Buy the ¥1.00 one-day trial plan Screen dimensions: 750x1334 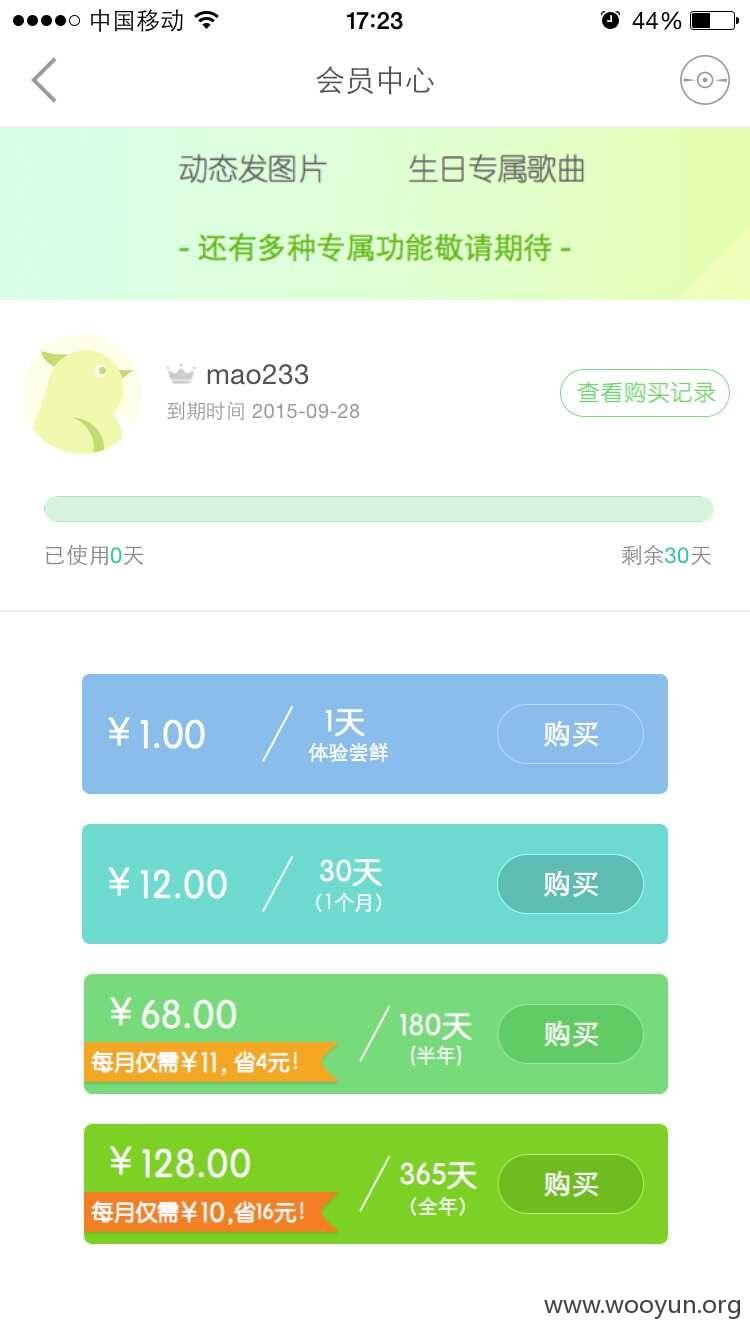point(570,734)
